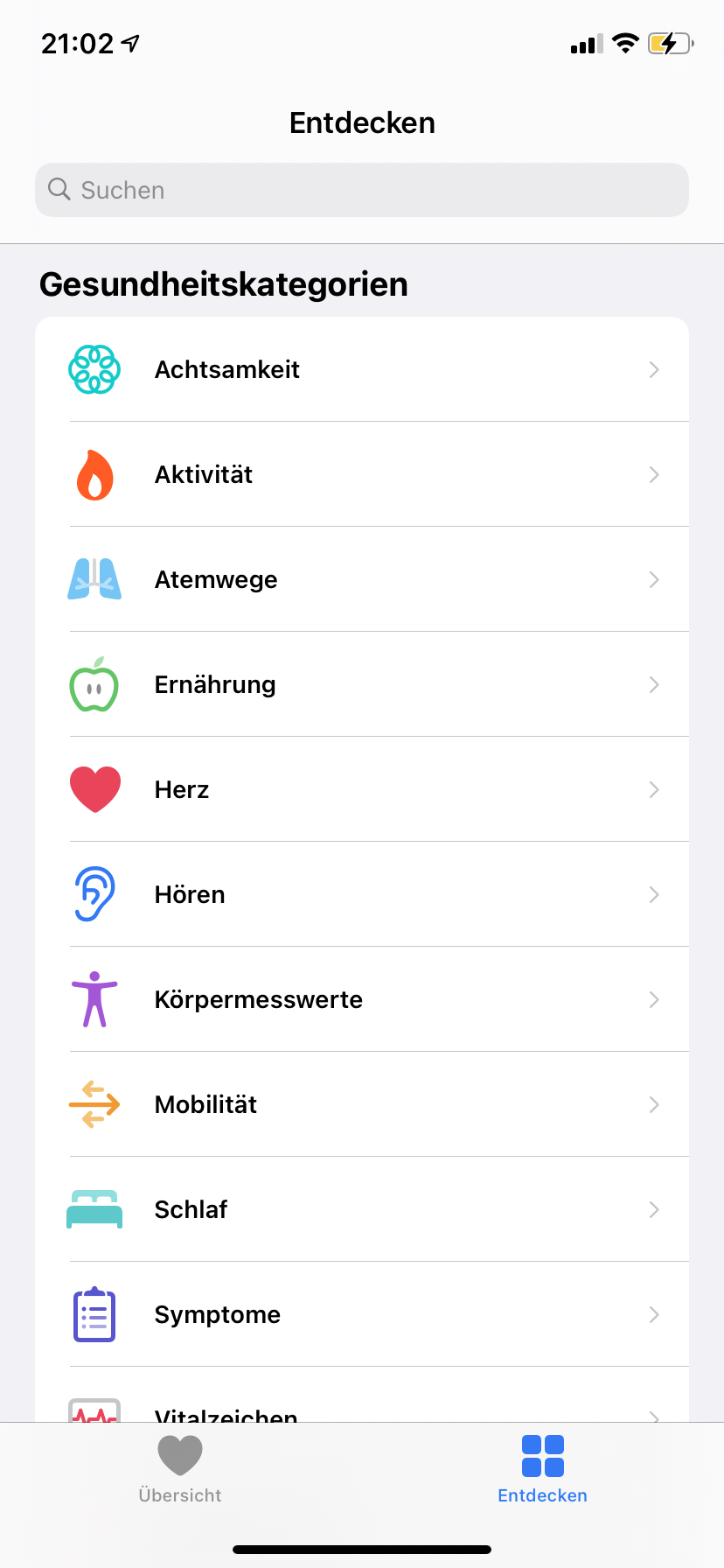This screenshot has width=724, height=1568.
Task: Select the Schlaf category
Action: 362,1209
